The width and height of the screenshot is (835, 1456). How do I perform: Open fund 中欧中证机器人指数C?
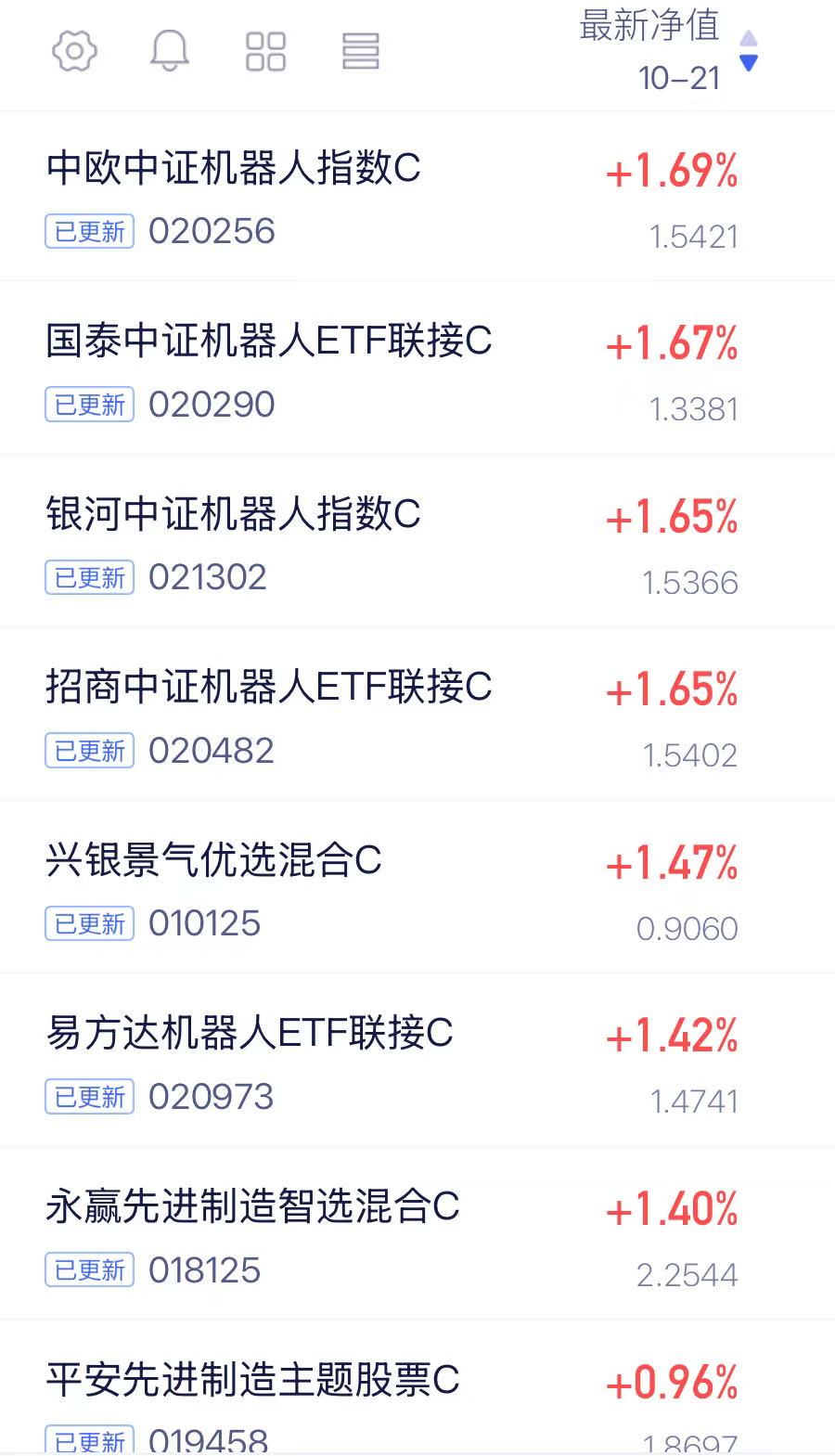coord(417,197)
